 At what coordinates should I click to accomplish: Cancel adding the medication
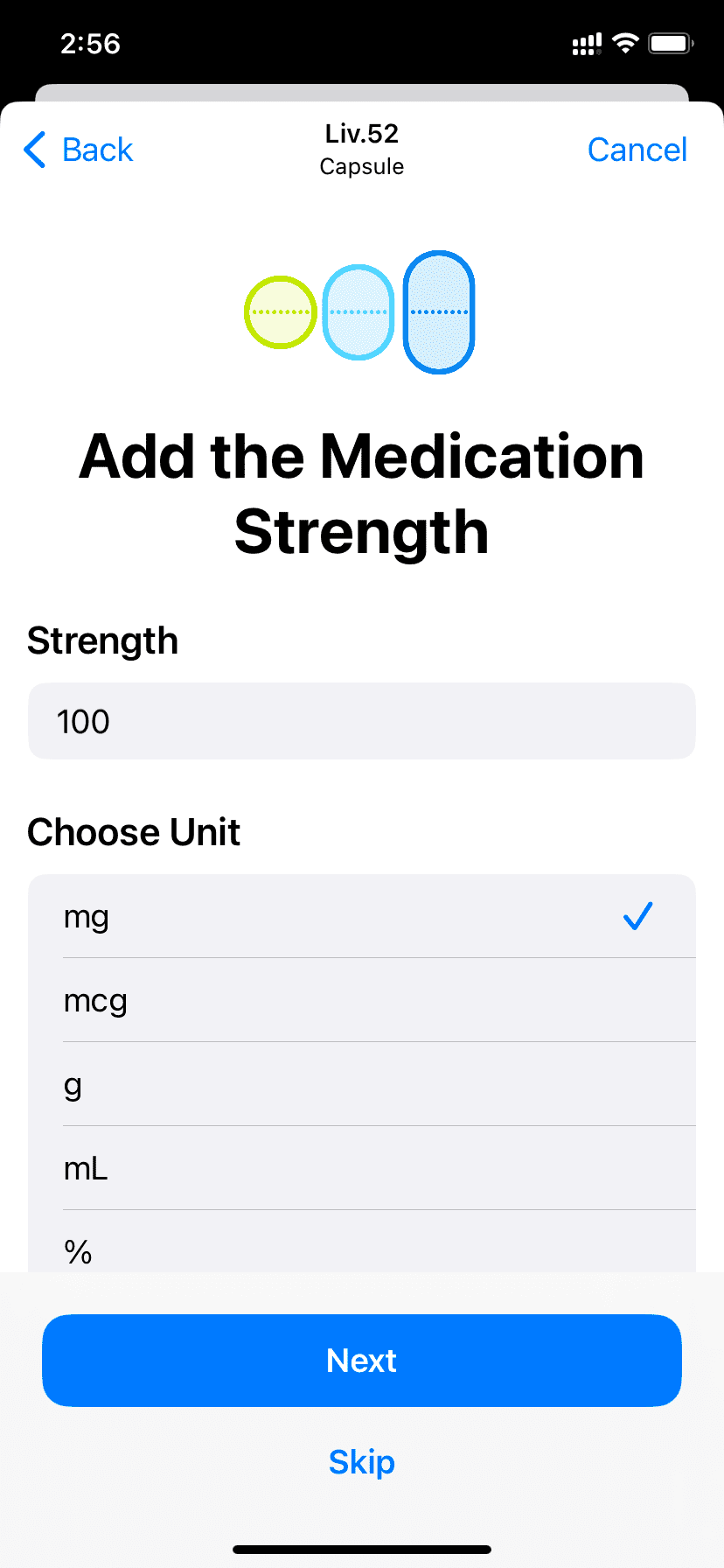click(x=637, y=150)
